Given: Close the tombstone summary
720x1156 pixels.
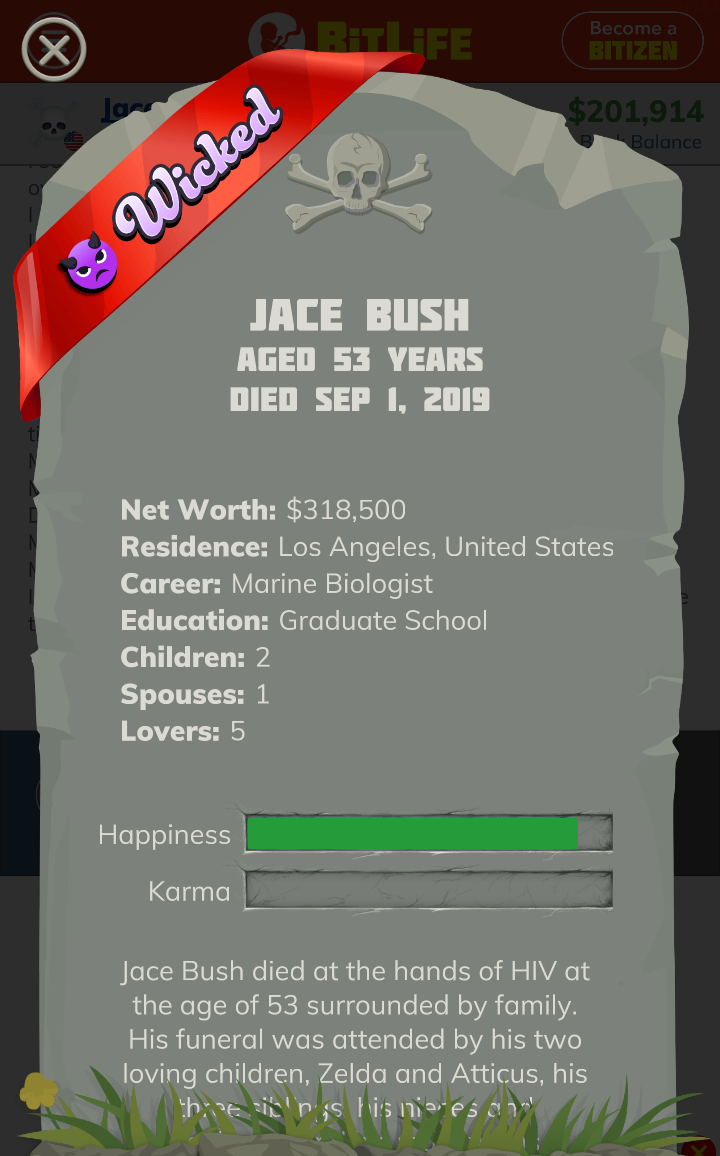Looking at the screenshot, I should point(54,48).
